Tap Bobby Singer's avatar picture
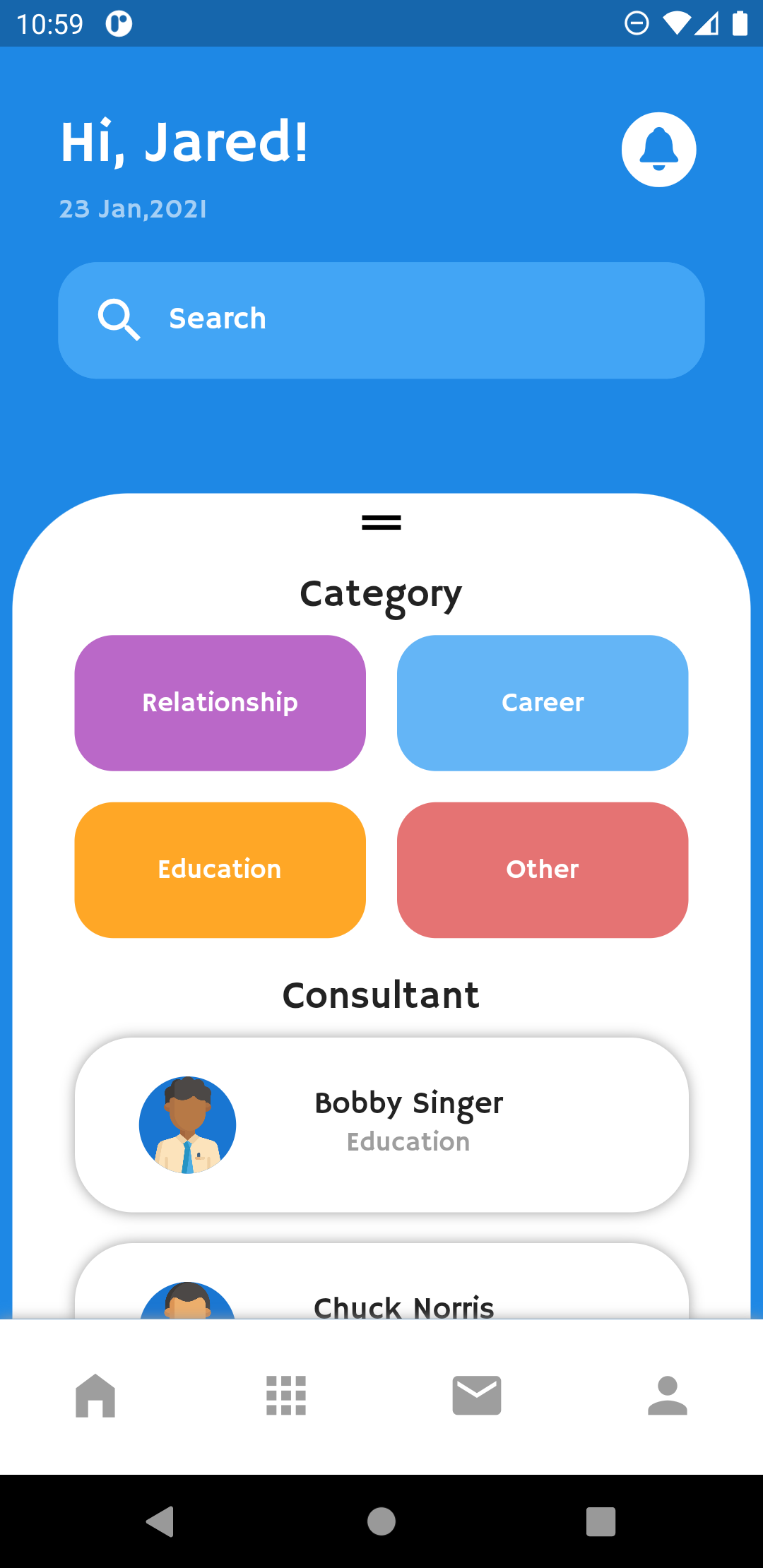 (187, 1124)
